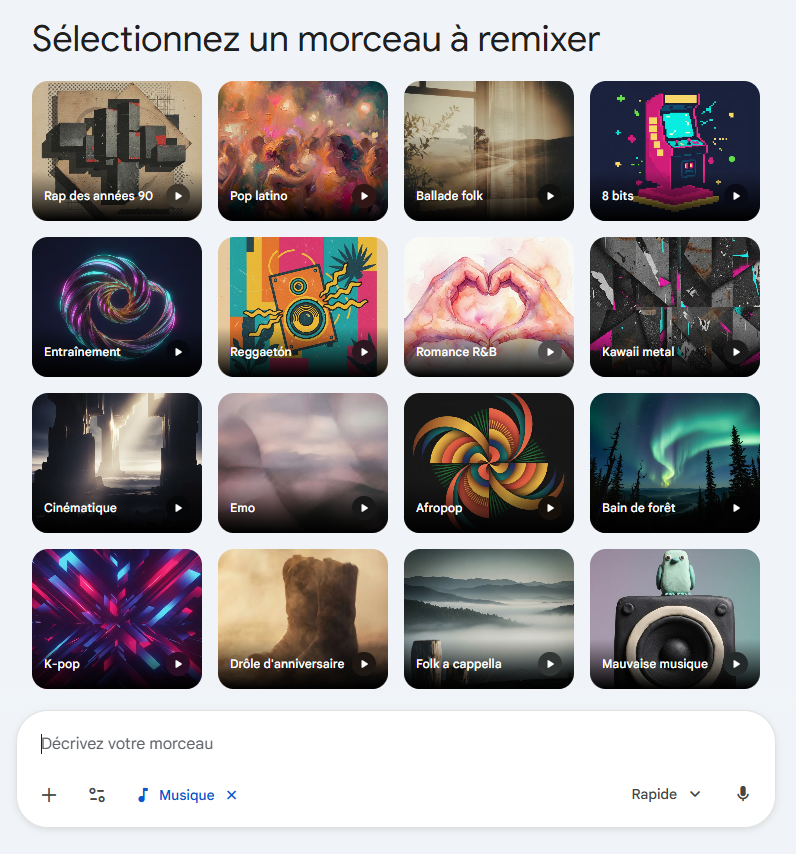Screen dimensions: 796x854
Task: Select the "Reggaetón" style tile
Action: [x=302, y=306]
